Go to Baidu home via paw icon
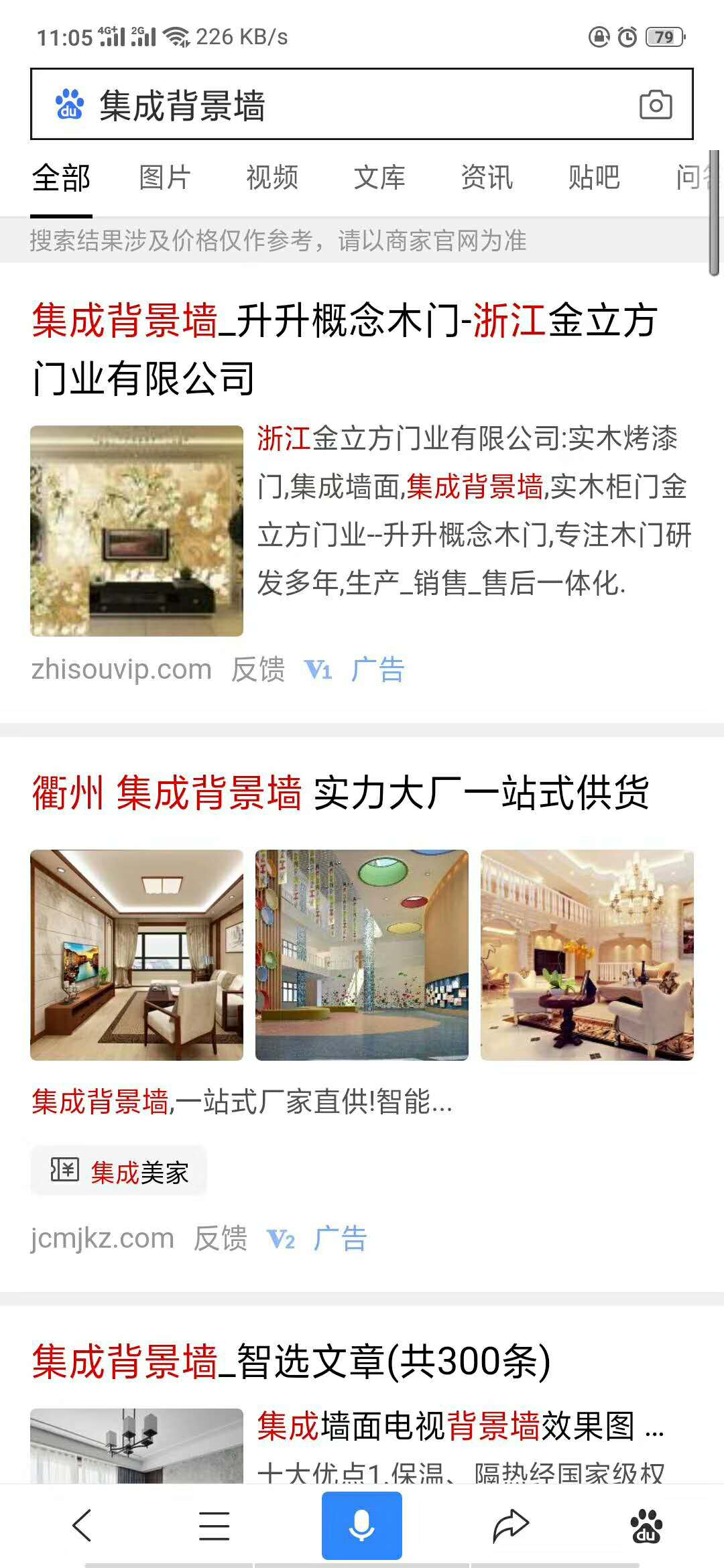 pos(646,1526)
